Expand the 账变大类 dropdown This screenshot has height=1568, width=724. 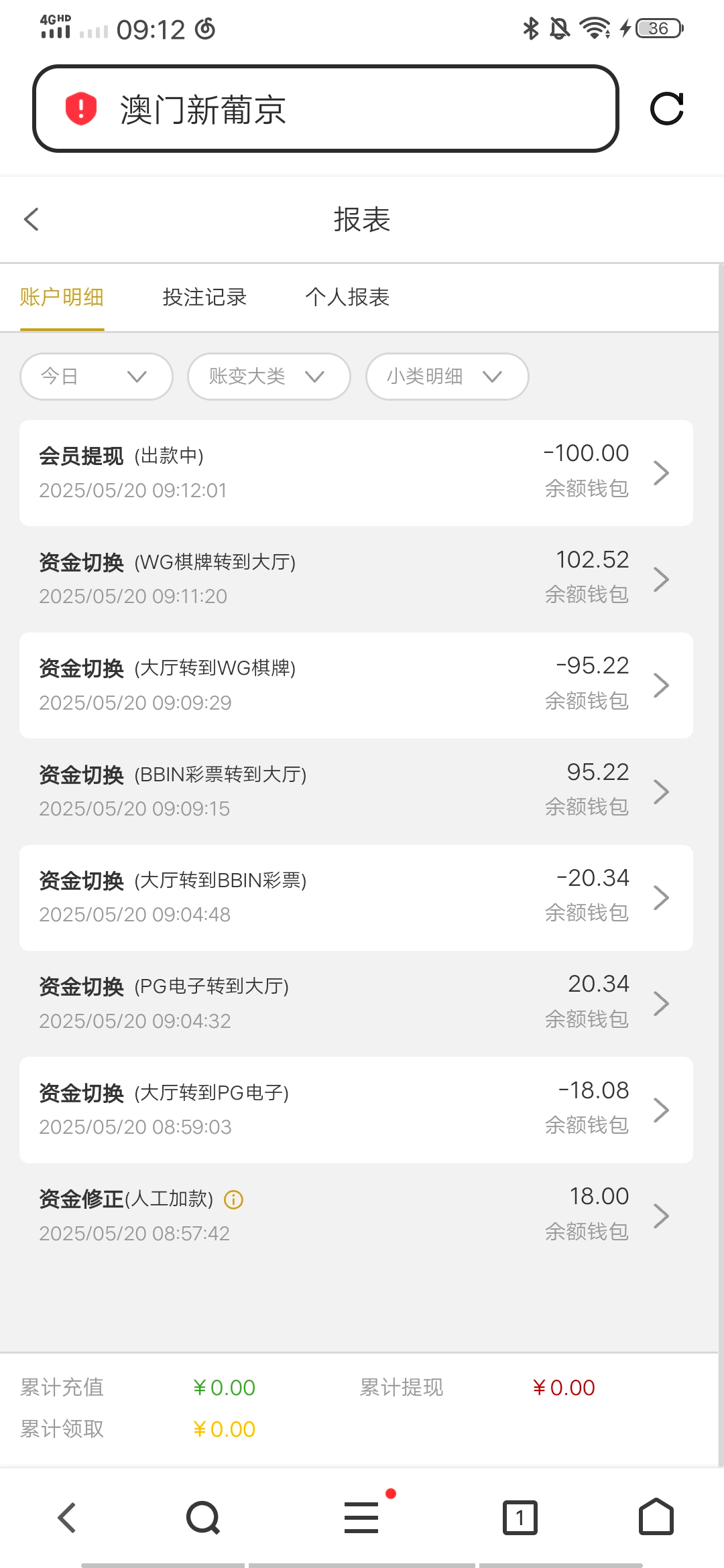click(x=268, y=376)
